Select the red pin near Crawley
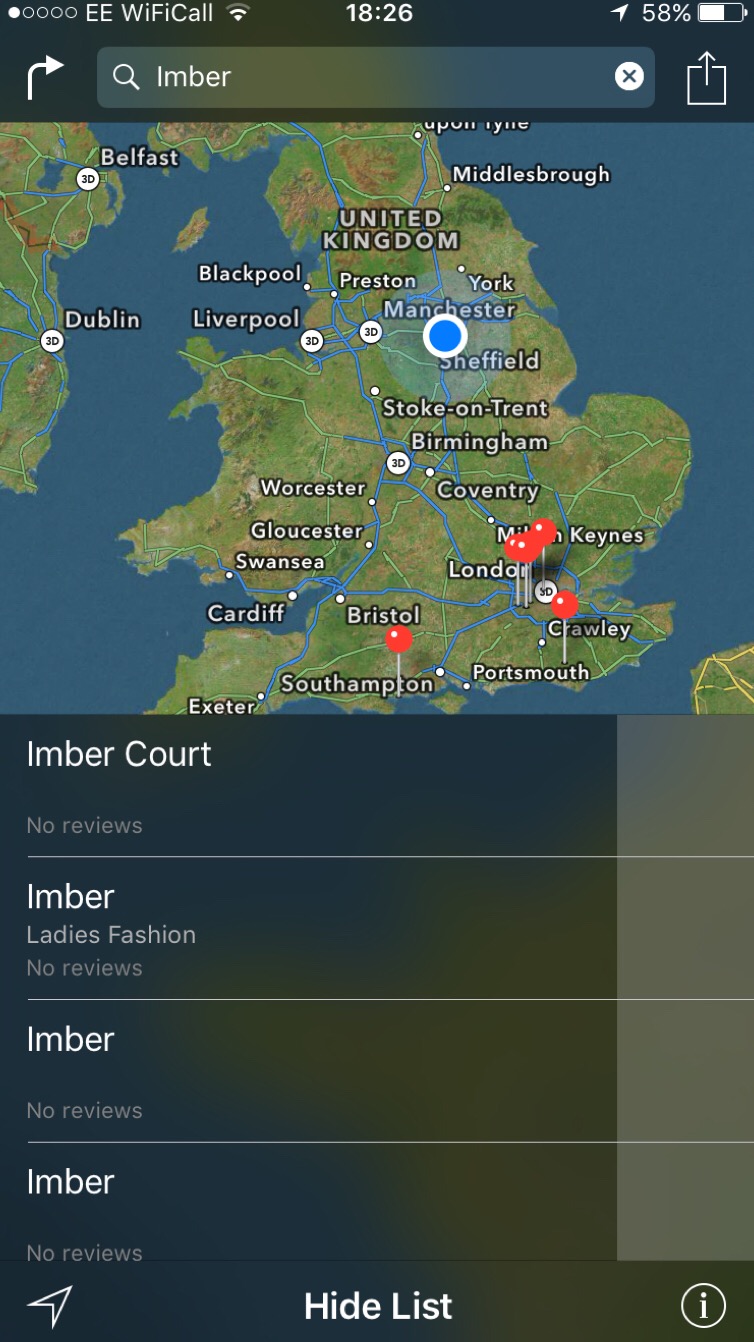754x1342 pixels. click(x=565, y=605)
